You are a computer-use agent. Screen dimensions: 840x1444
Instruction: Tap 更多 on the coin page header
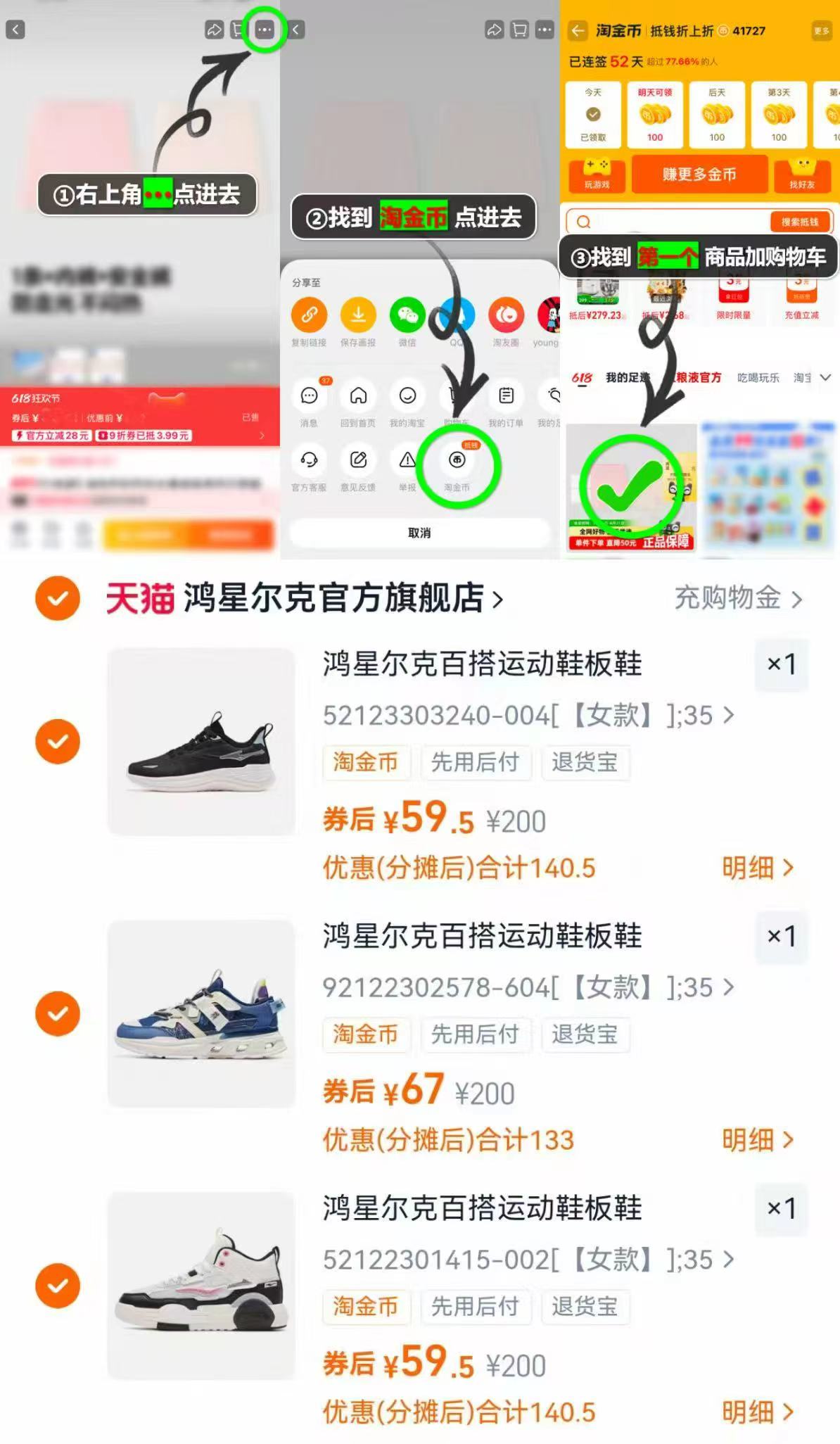tap(823, 32)
